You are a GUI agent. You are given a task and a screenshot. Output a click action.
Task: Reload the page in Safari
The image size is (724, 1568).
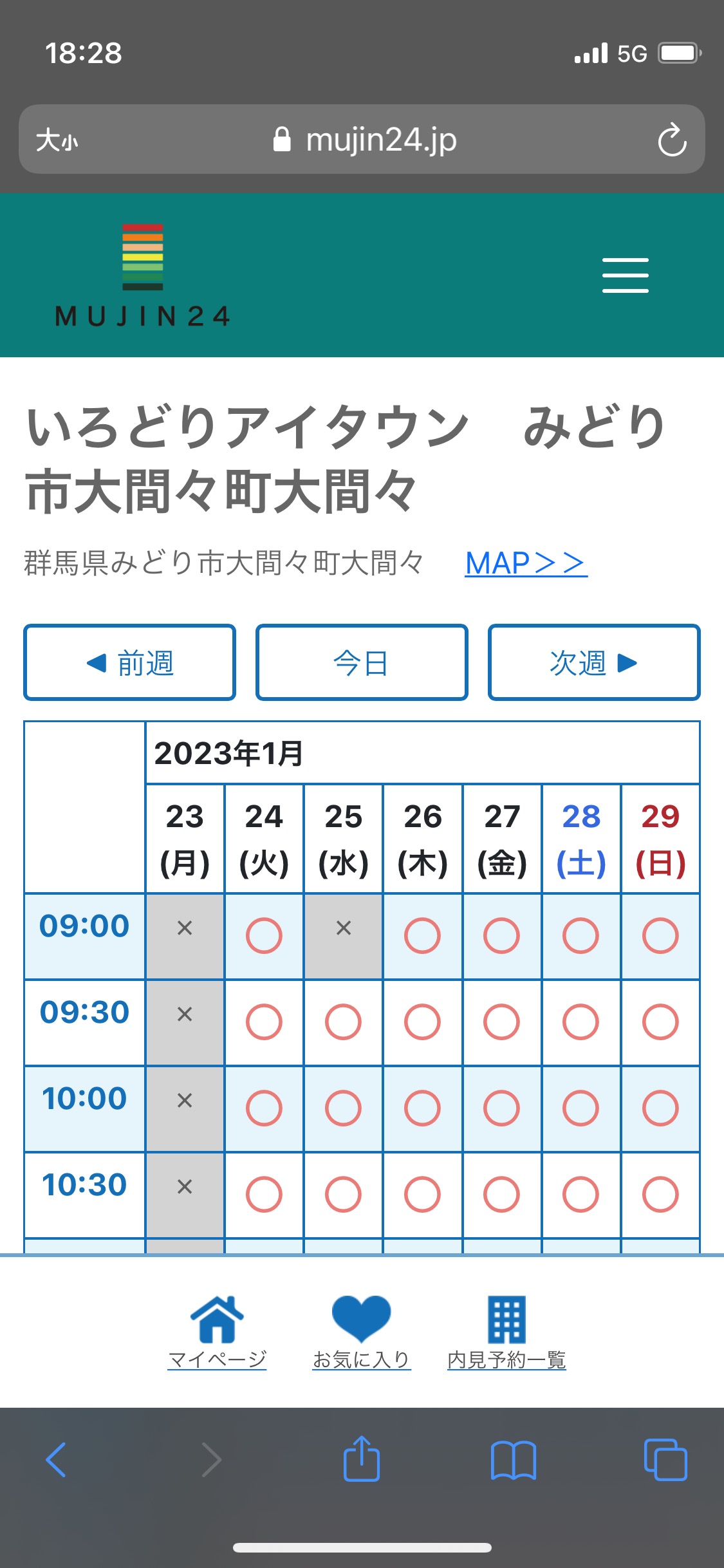click(x=672, y=140)
